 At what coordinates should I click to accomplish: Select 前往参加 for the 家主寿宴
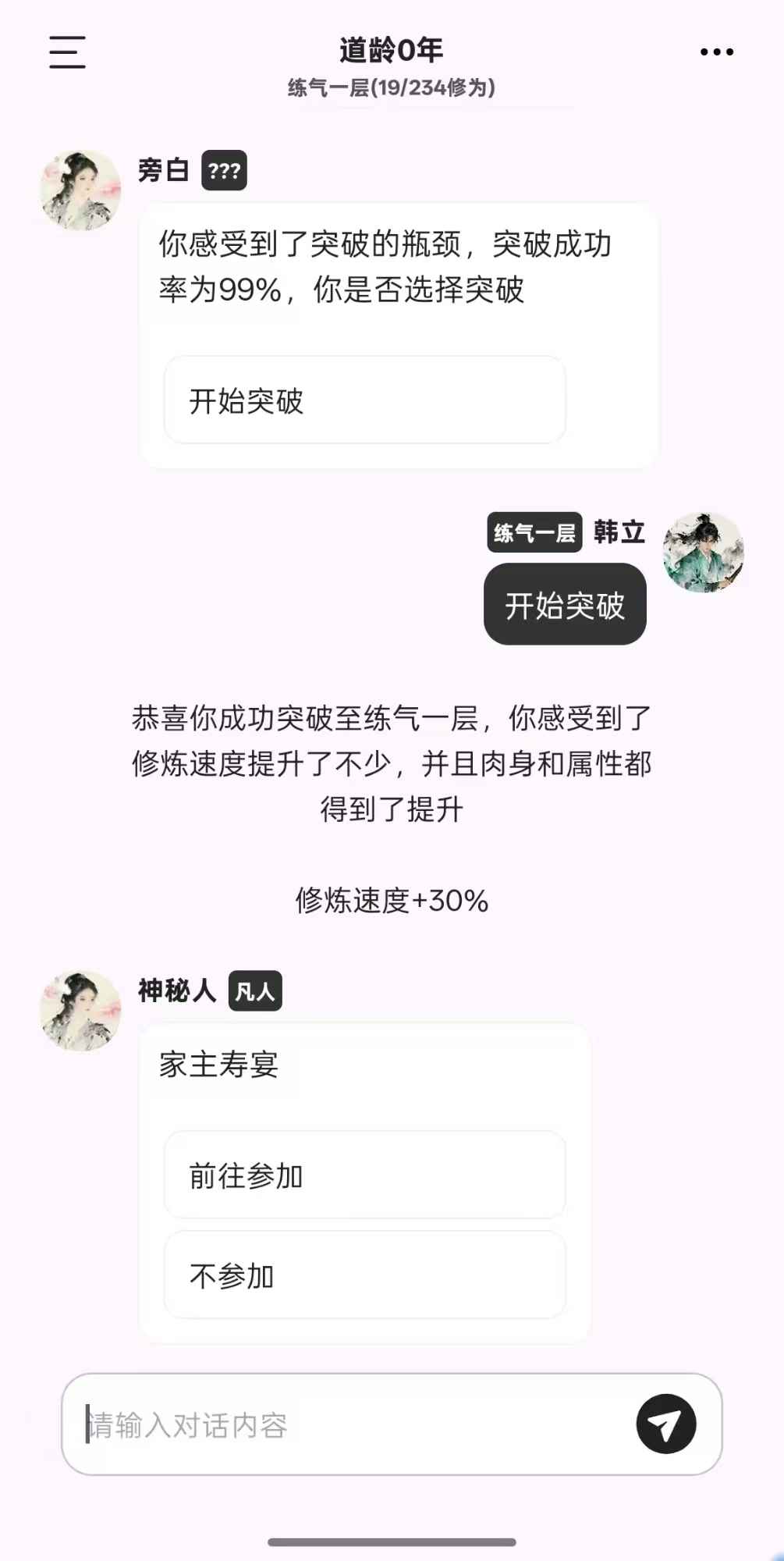click(x=364, y=1175)
